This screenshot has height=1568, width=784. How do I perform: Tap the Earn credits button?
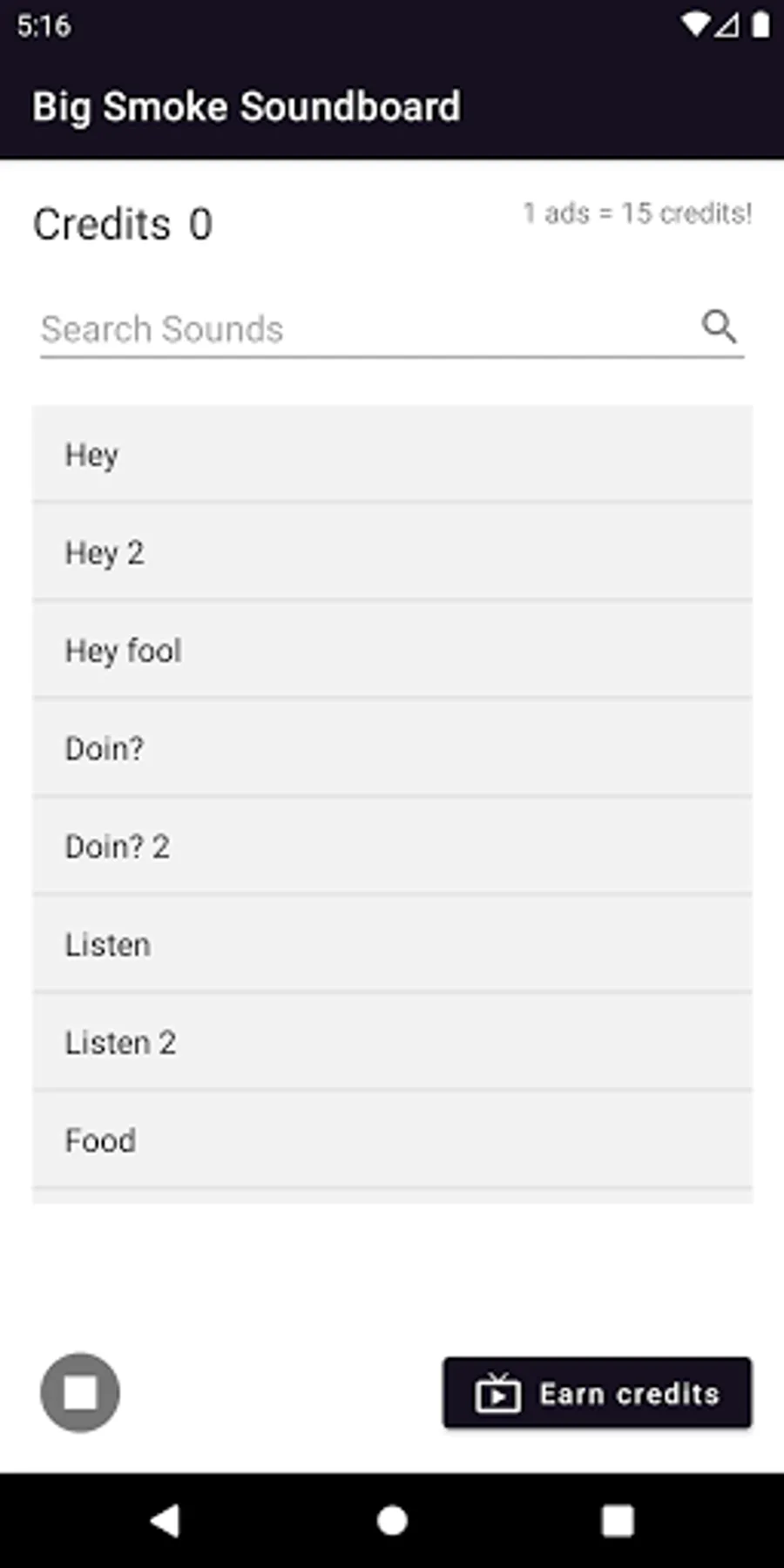597,1393
